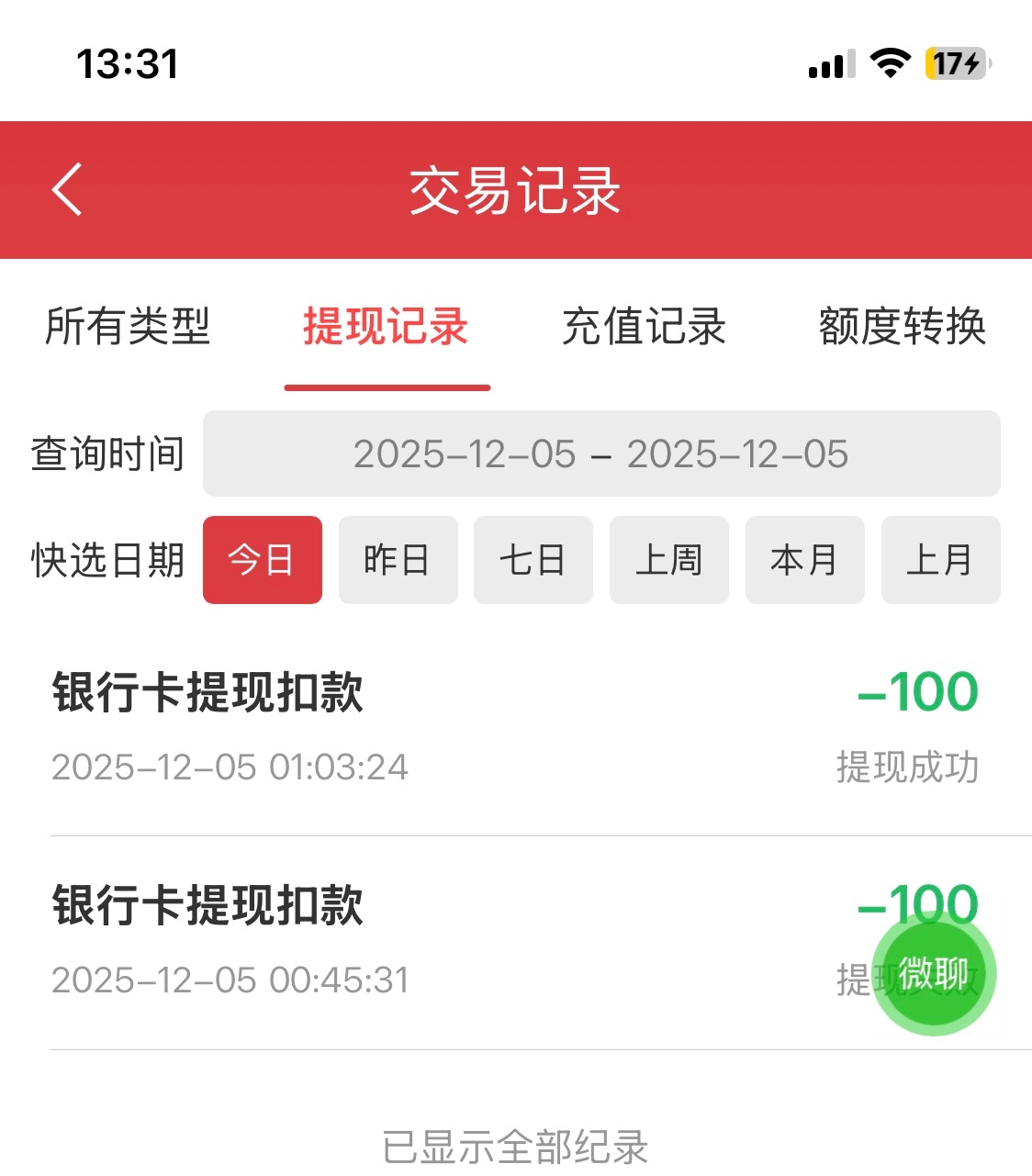Image resolution: width=1032 pixels, height=1176 pixels.
Task: Select the 本月 quick date
Action: point(804,560)
